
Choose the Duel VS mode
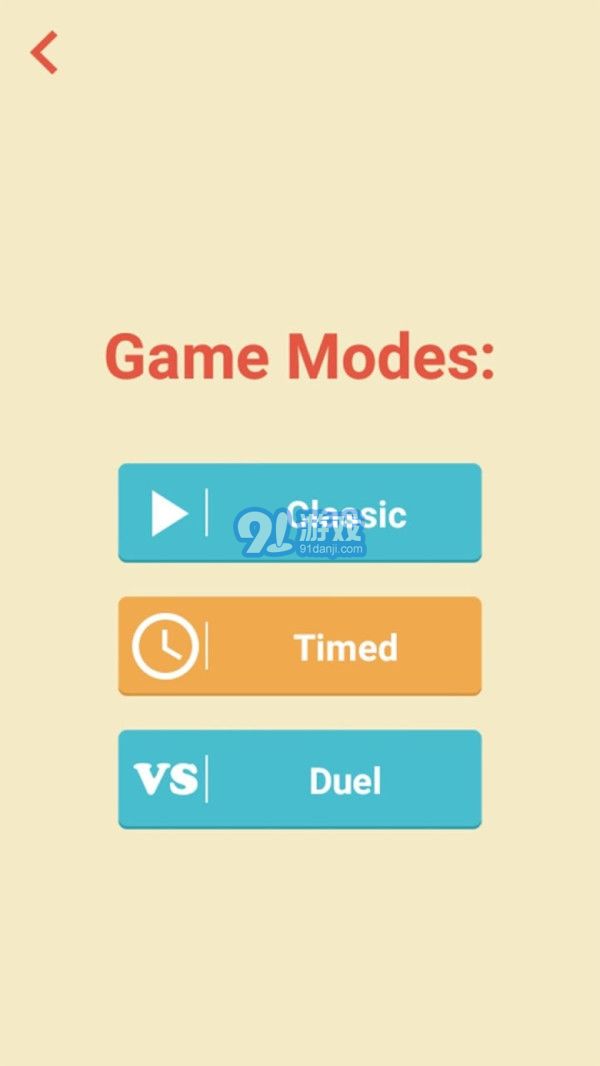(x=300, y=779)
